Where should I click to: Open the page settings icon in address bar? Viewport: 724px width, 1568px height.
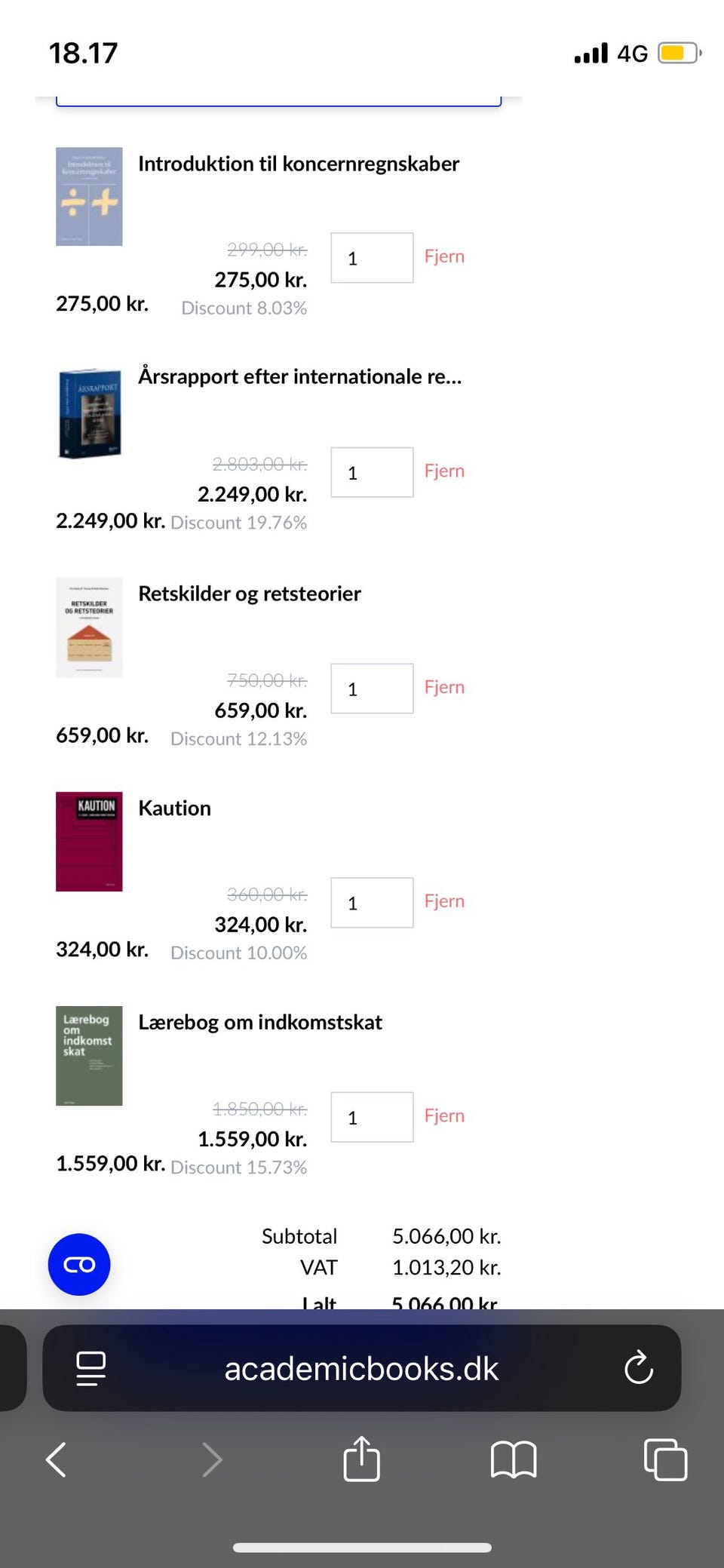[x=90, y=1368]
